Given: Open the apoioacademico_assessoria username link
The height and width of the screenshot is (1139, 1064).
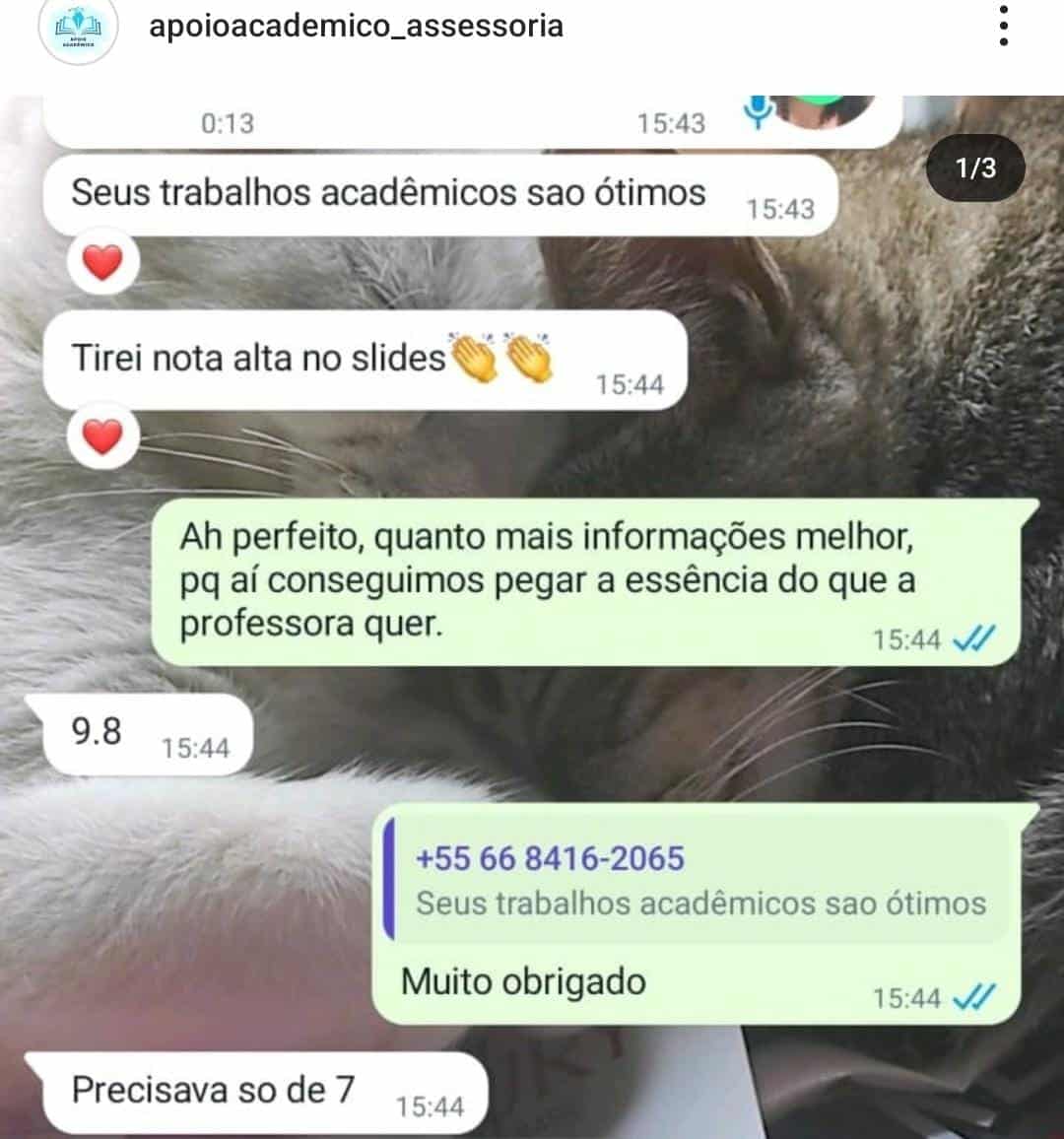Looking at the screenshot, I should tap(356, 26).
